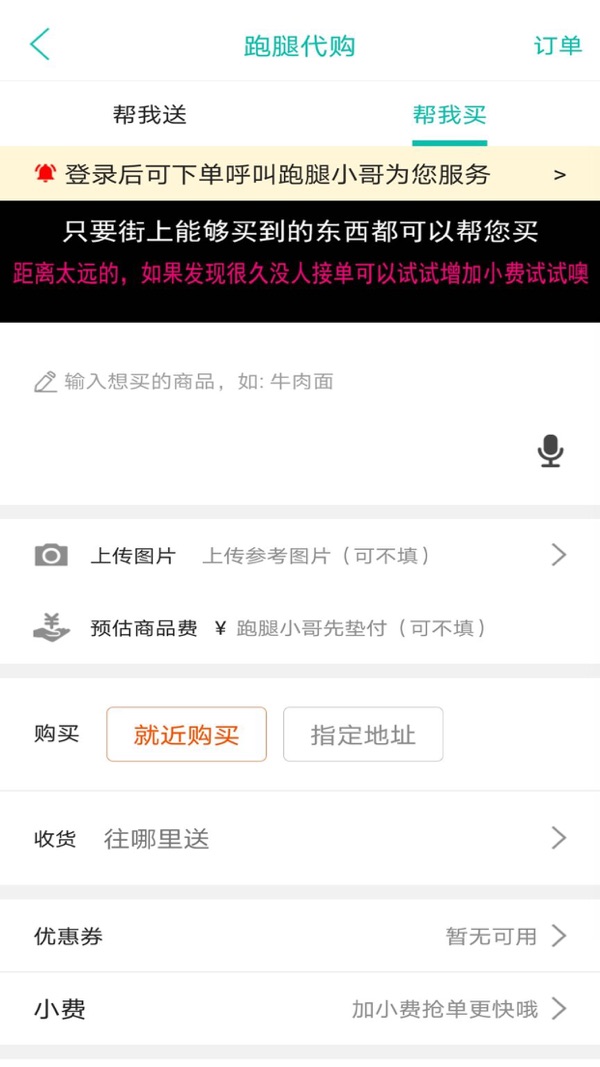Switch to the 帮我送 tab
600x1067 pixels.
[x=150, y=115]
